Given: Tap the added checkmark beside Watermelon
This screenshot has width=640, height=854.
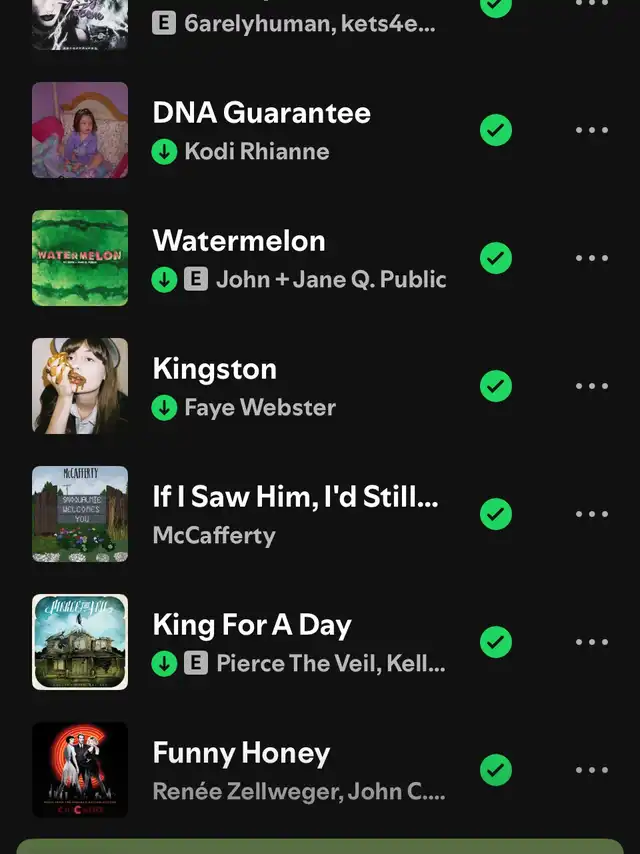Looking at the screenshot, I should pyautogui.click(x=496, y=258).
